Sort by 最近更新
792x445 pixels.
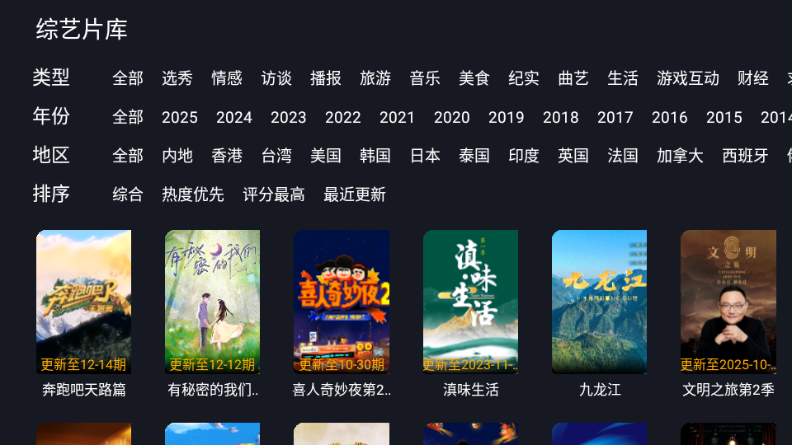coord(355,194)
